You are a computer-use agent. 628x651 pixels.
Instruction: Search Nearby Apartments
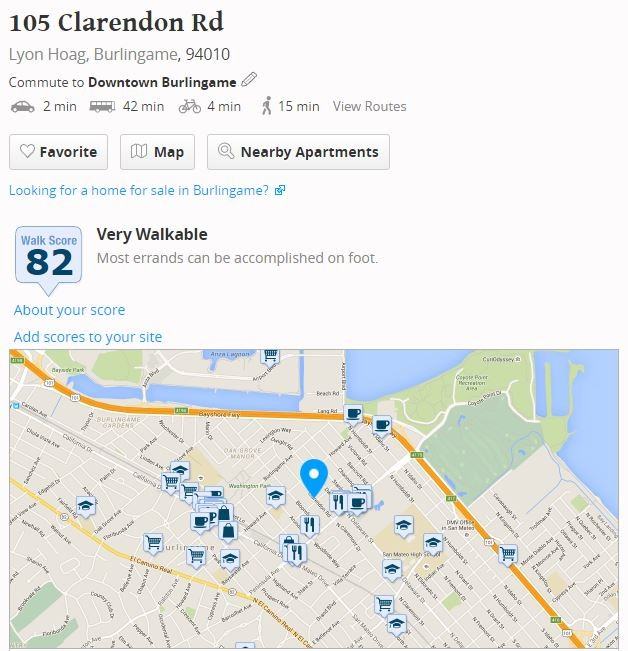pos(298,152)
